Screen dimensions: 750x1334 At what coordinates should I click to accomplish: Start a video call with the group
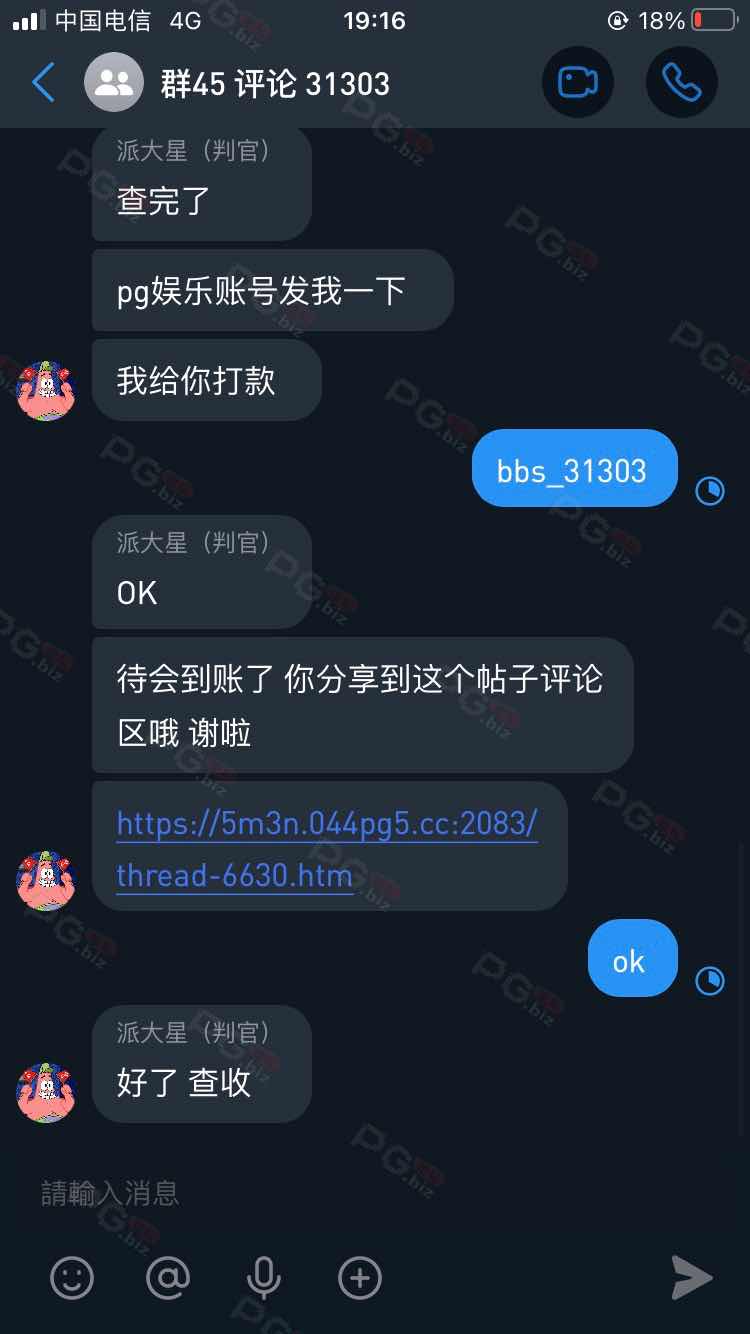click(577, 82)
